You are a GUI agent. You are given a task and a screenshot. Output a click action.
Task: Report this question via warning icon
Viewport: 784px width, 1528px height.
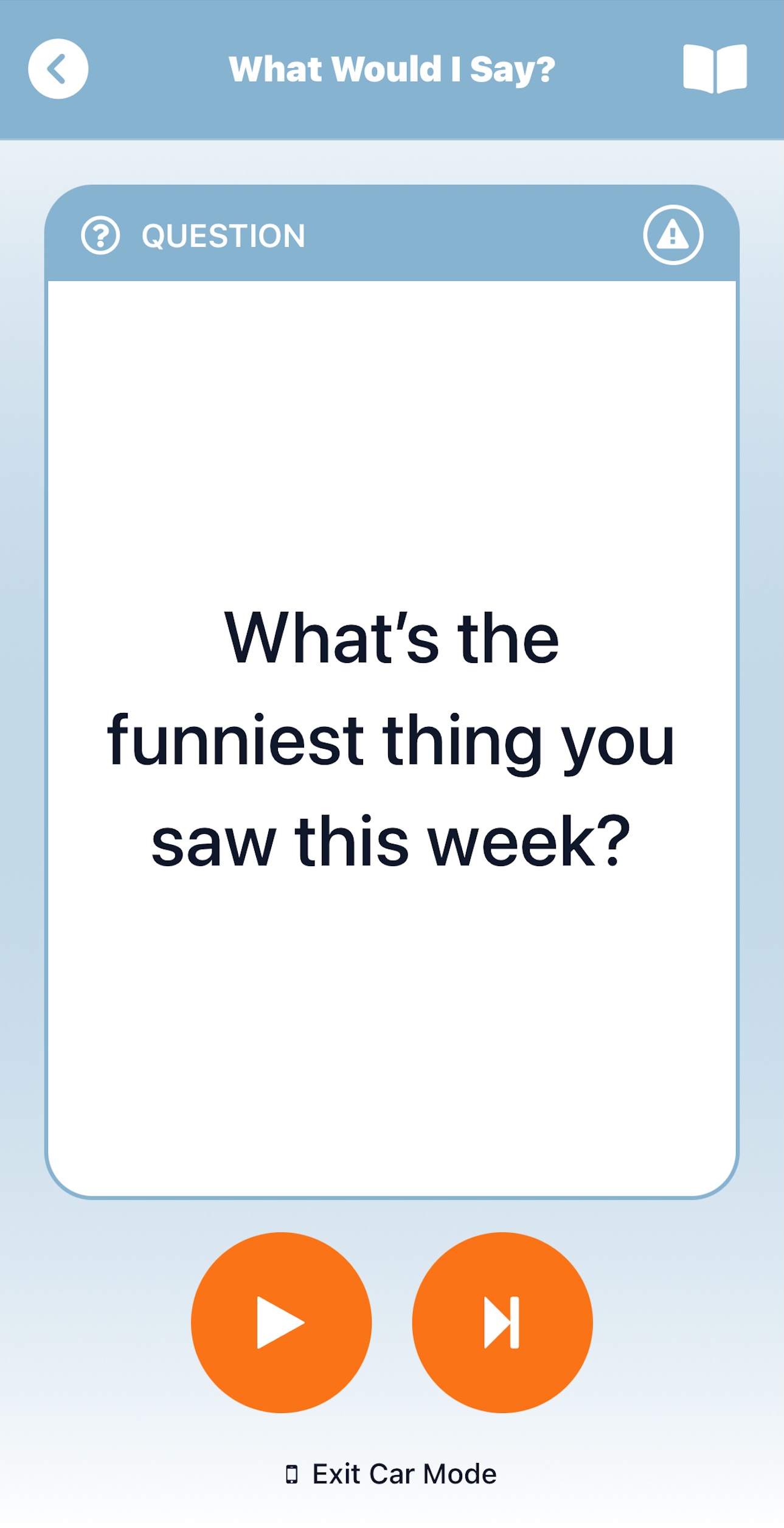(x=673, y=235)
